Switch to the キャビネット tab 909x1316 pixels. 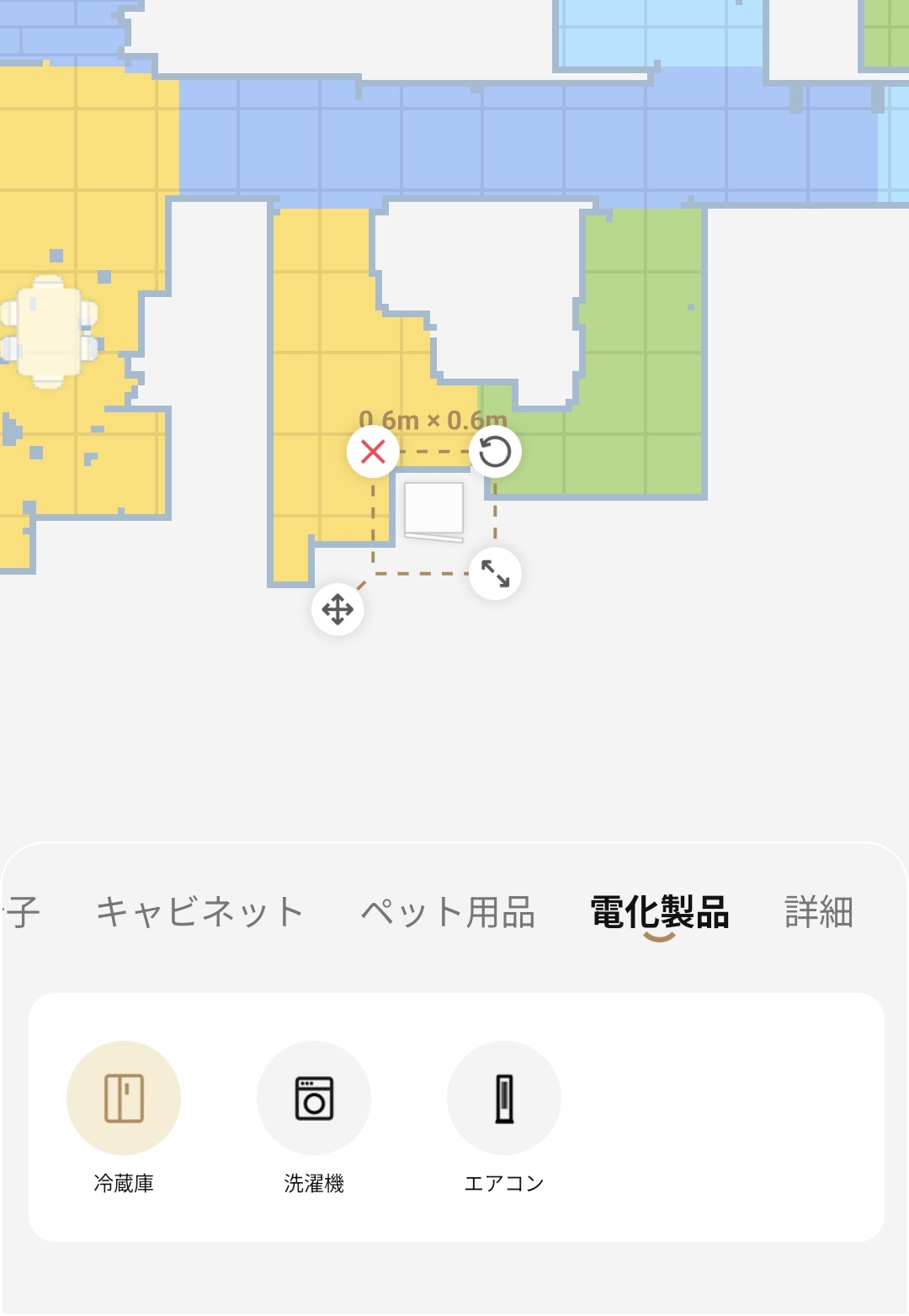199,912
